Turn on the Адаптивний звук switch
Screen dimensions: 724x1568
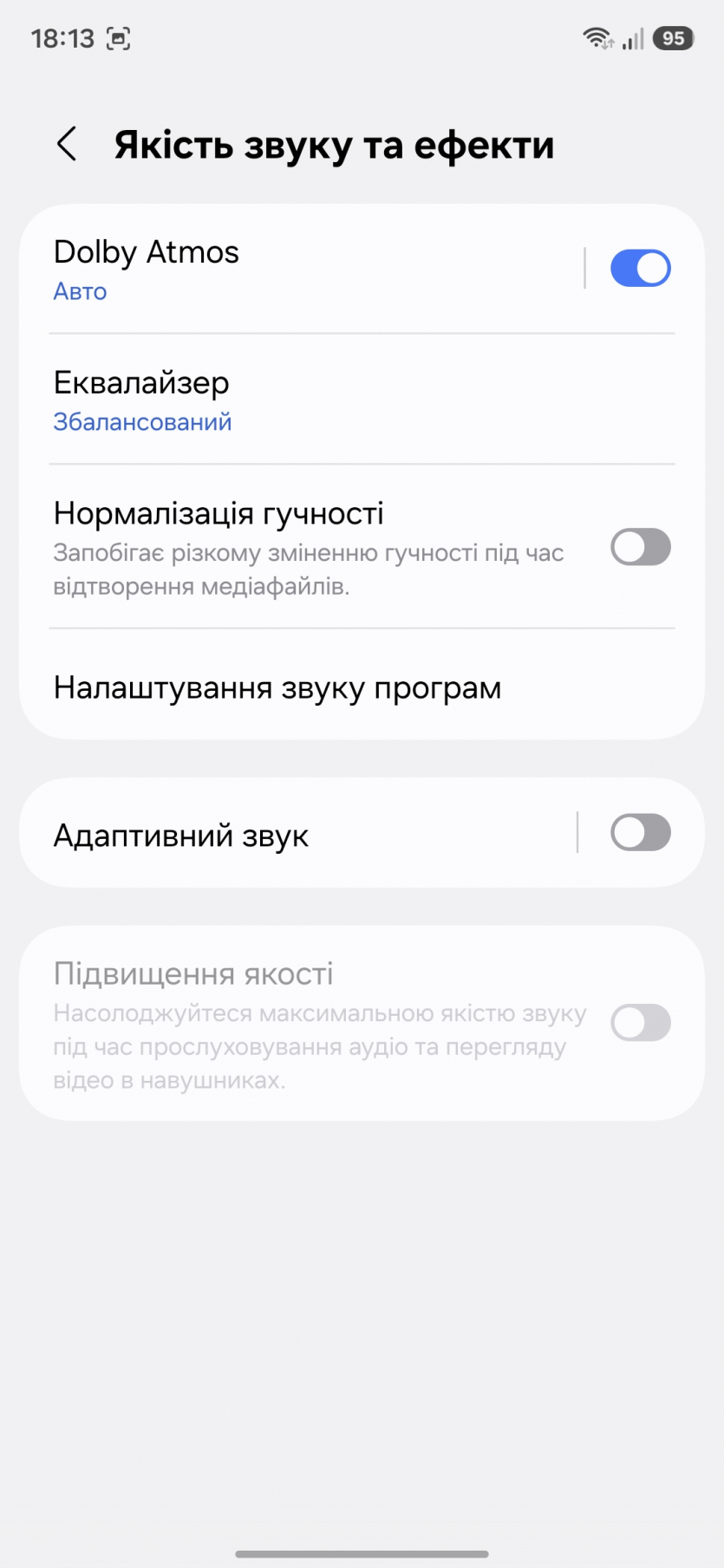pyautogui.click(x=640, y=833)
